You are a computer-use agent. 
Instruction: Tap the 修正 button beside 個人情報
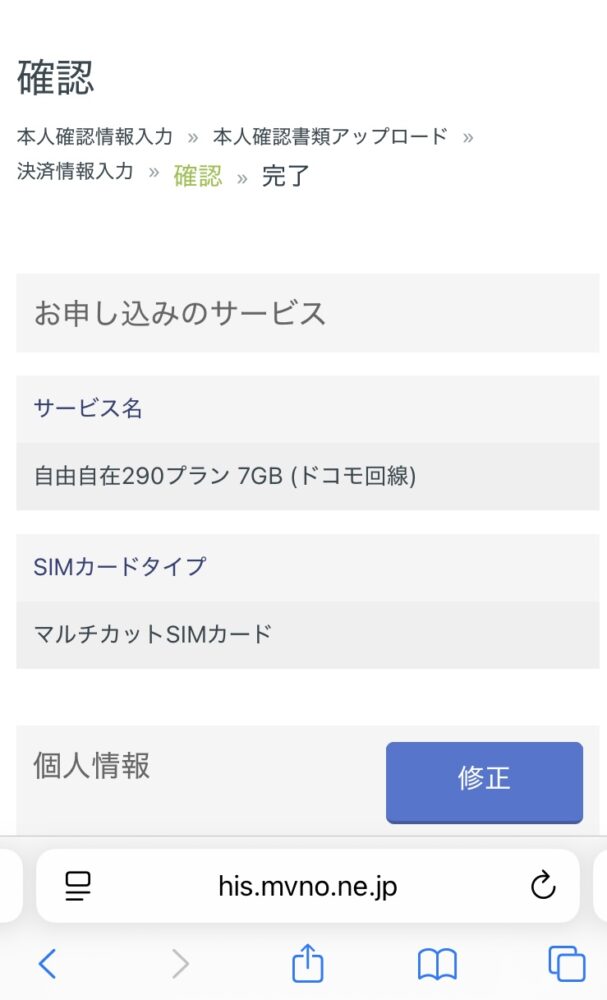point(484,782)
